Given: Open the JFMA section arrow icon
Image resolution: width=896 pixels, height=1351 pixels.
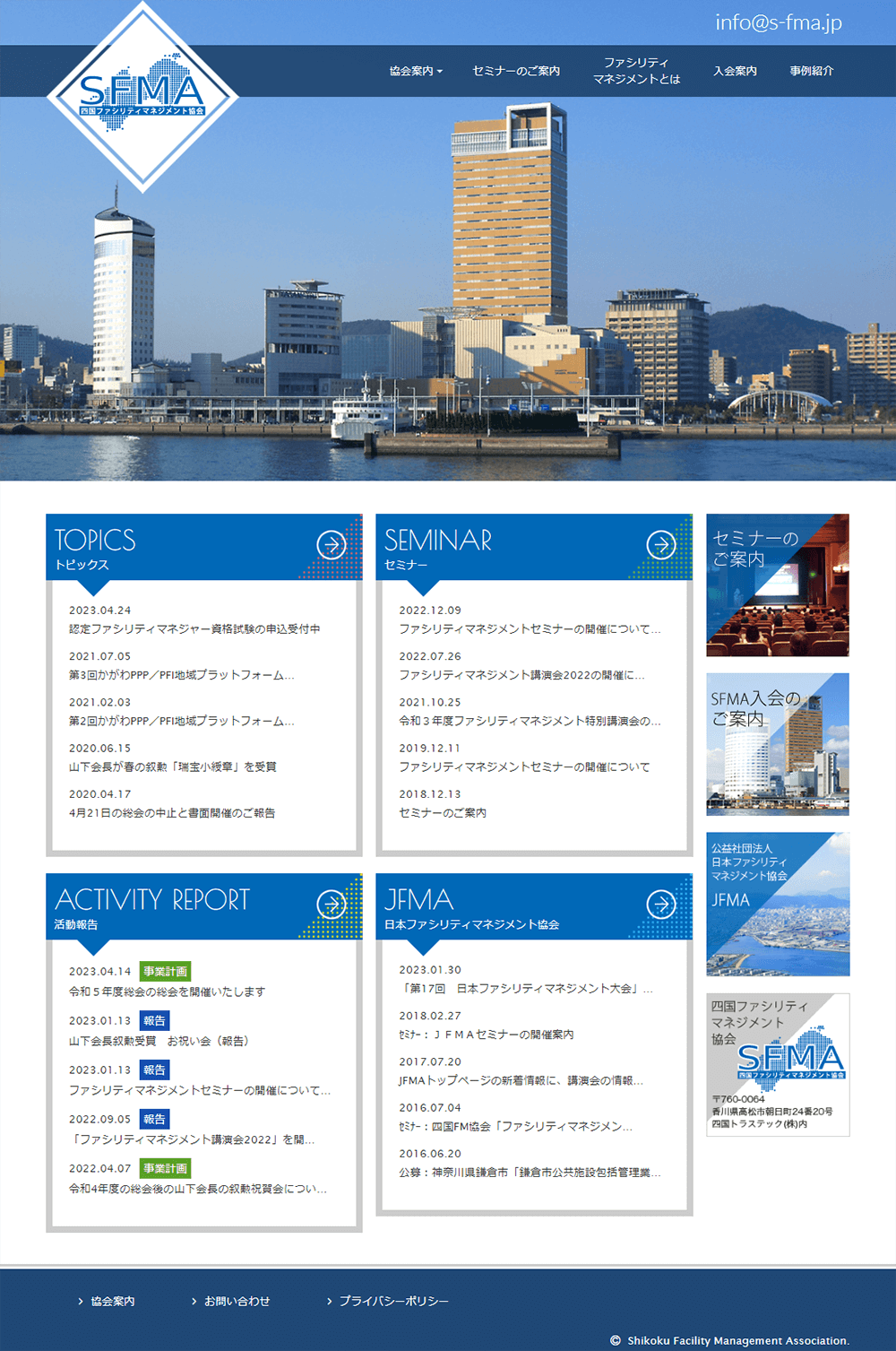Looking at the screenshot, I should [661, 904].
